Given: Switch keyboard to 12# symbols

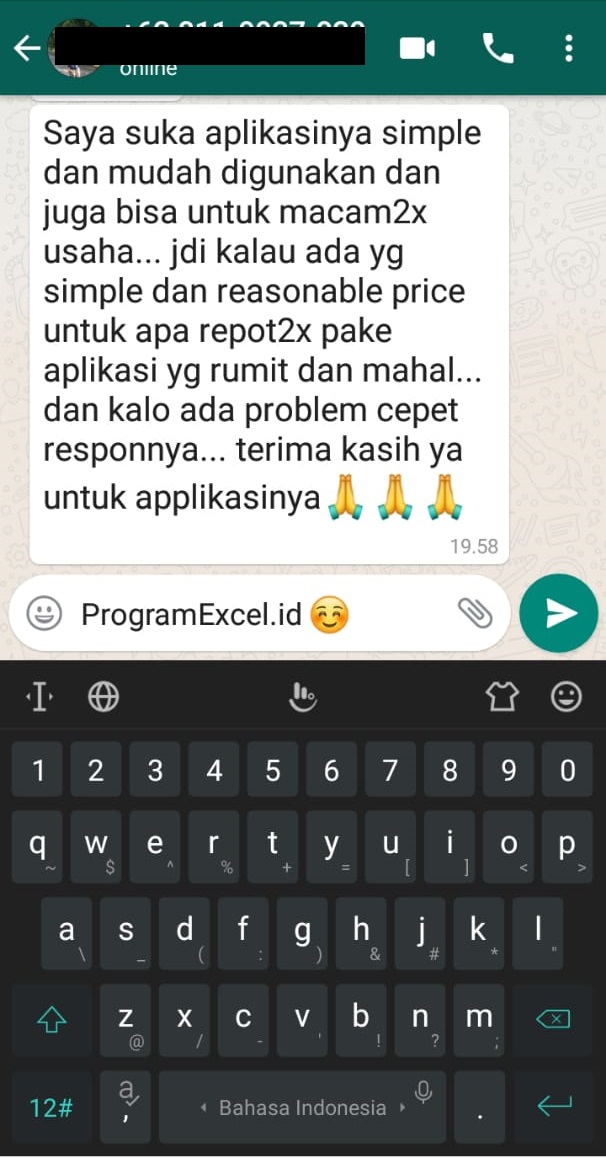Looking at the screenshot, I should (x=52, y=1106).
